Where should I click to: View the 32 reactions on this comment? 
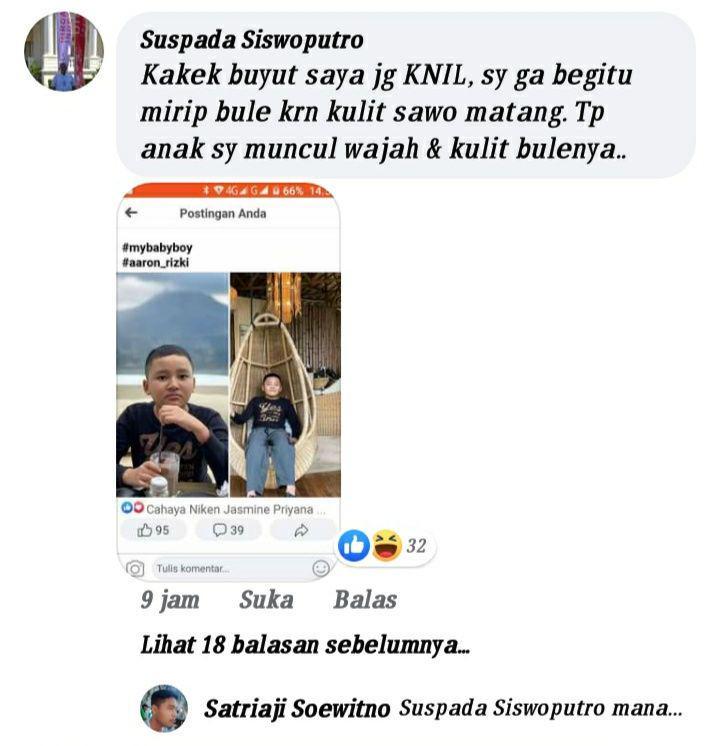coord(384,546)
